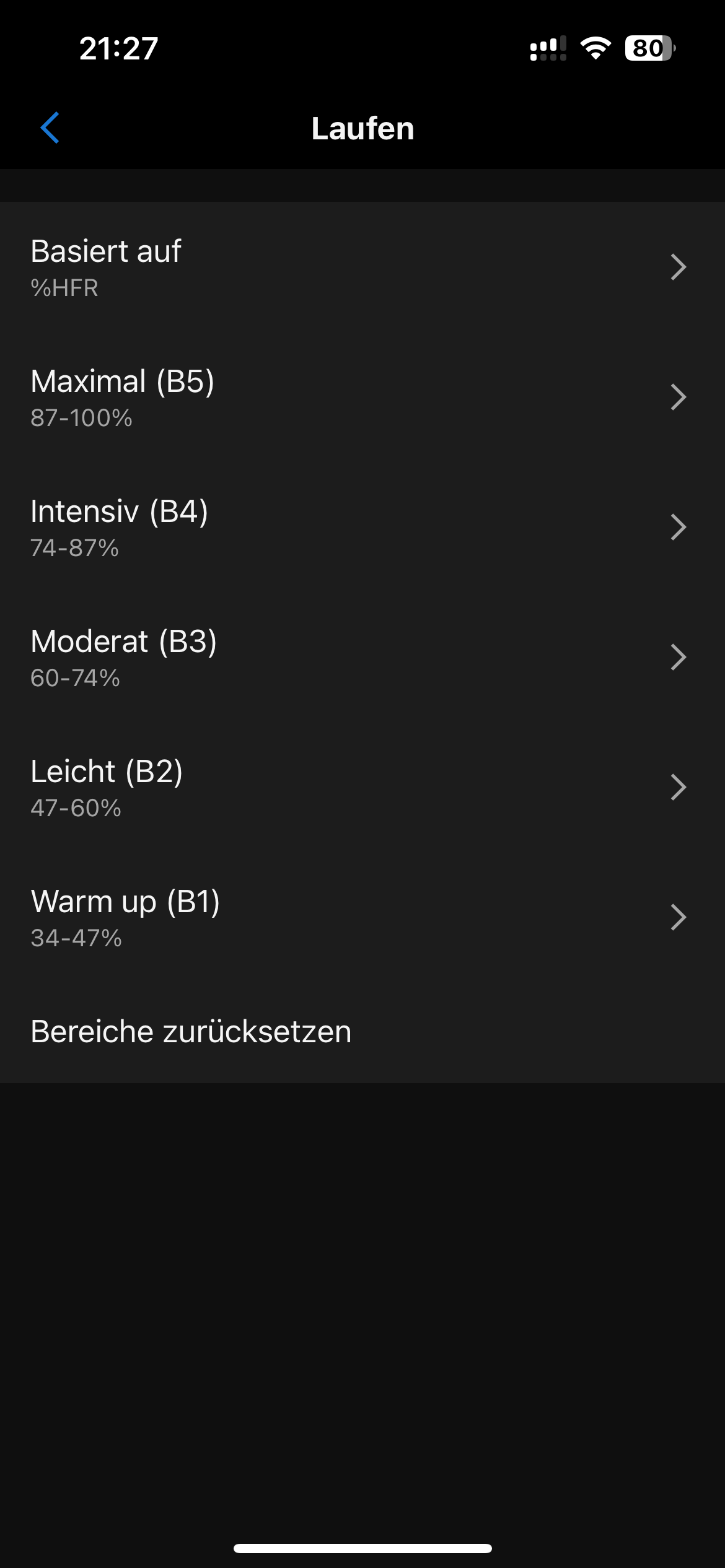Open the Intensiv (B4) zone
This screenshot has width=725, height=1568.
[362, 527]
